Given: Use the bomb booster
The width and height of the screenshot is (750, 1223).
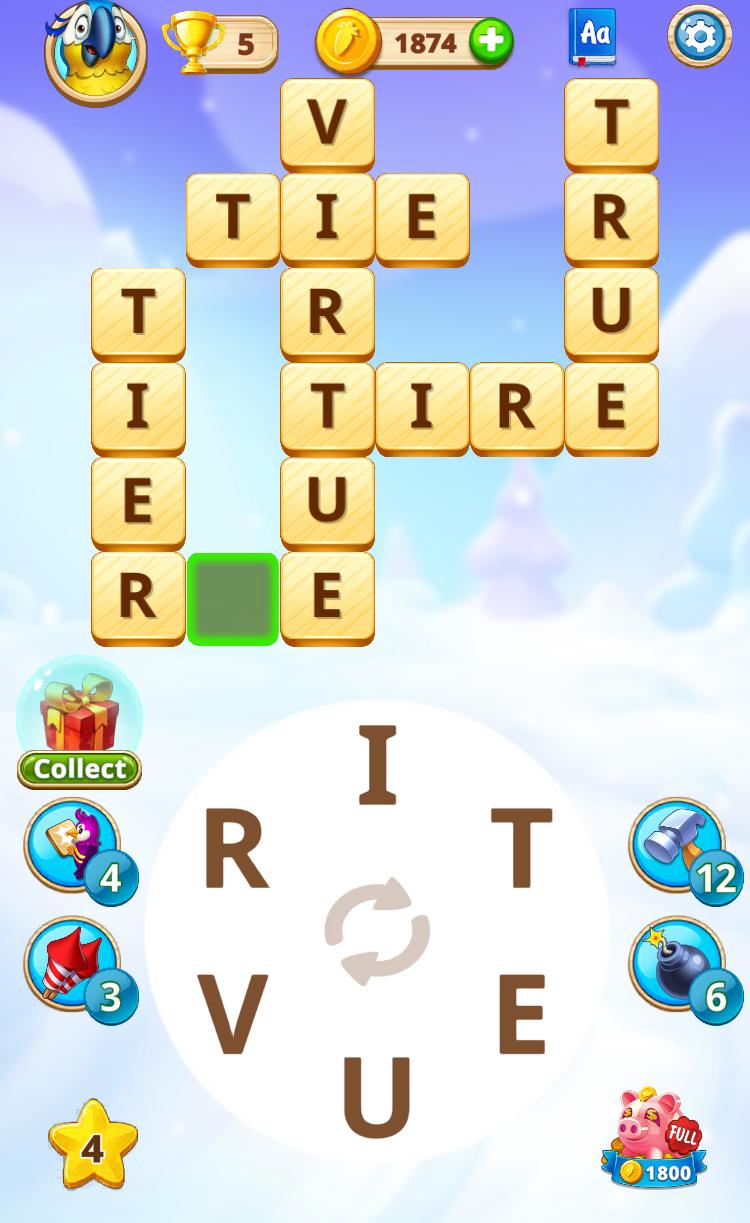Looking at the screenshot, I should (677, 964).
